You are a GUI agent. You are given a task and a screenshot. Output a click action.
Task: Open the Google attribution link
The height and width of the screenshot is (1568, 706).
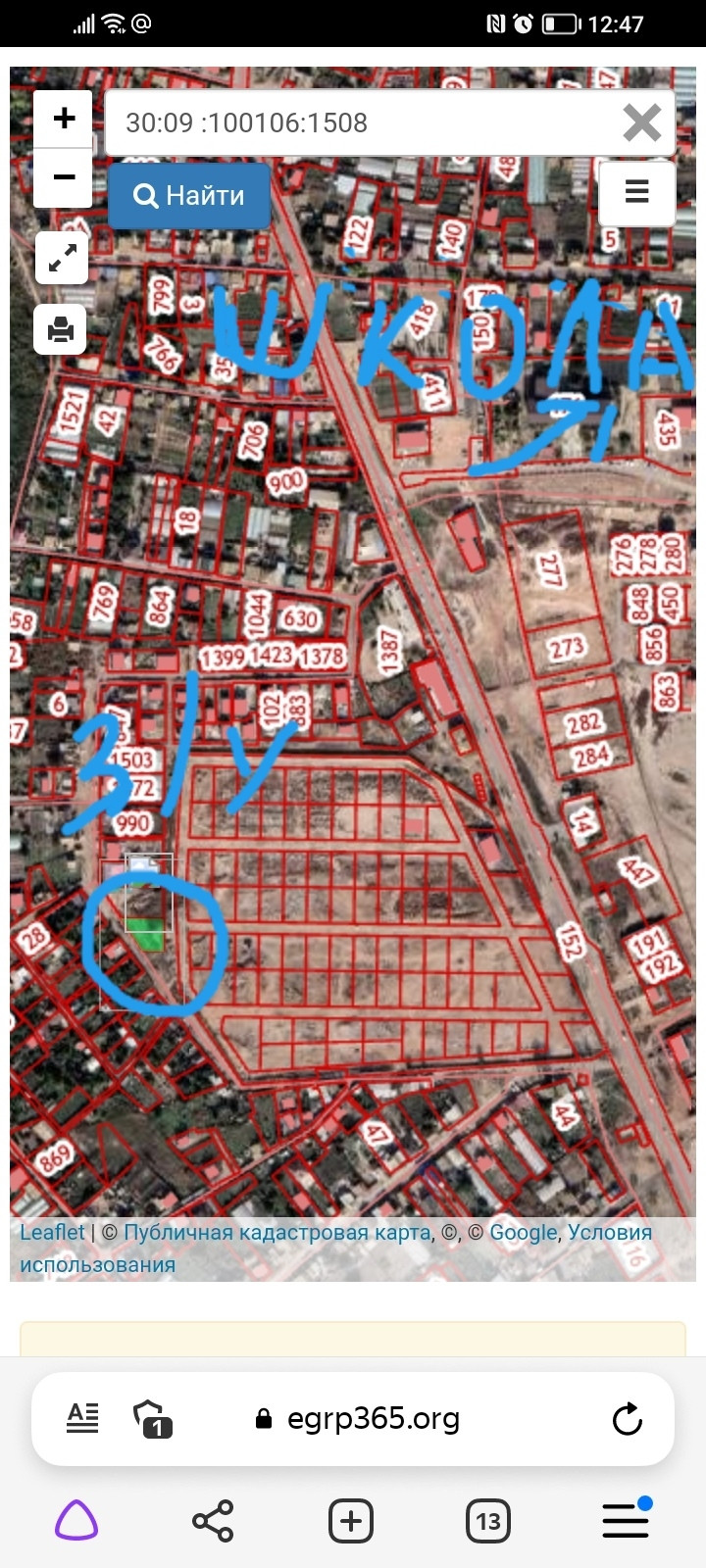tap(523, 1232)
